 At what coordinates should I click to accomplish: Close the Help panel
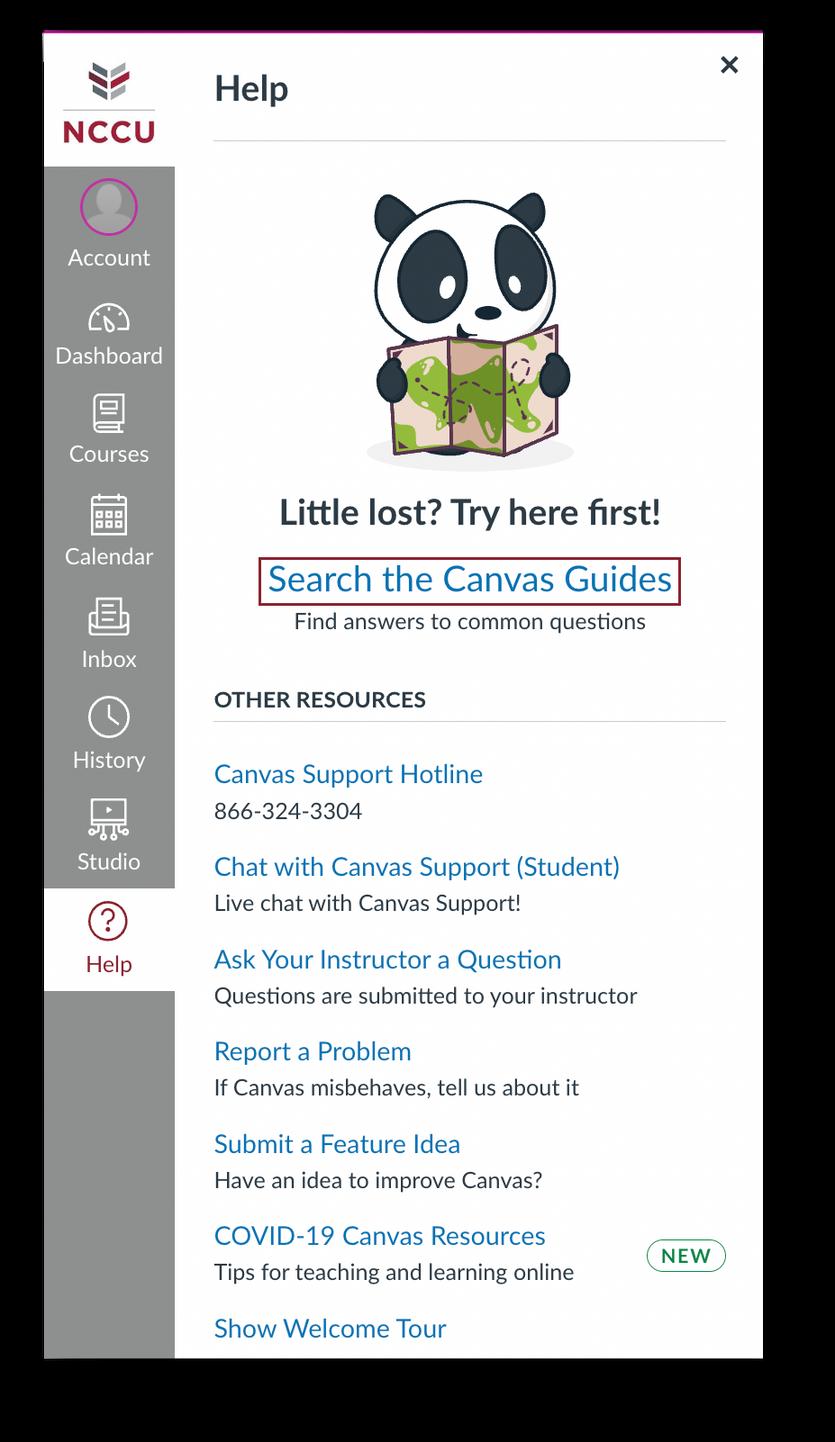pyautogui.click(x=729, y=65)
